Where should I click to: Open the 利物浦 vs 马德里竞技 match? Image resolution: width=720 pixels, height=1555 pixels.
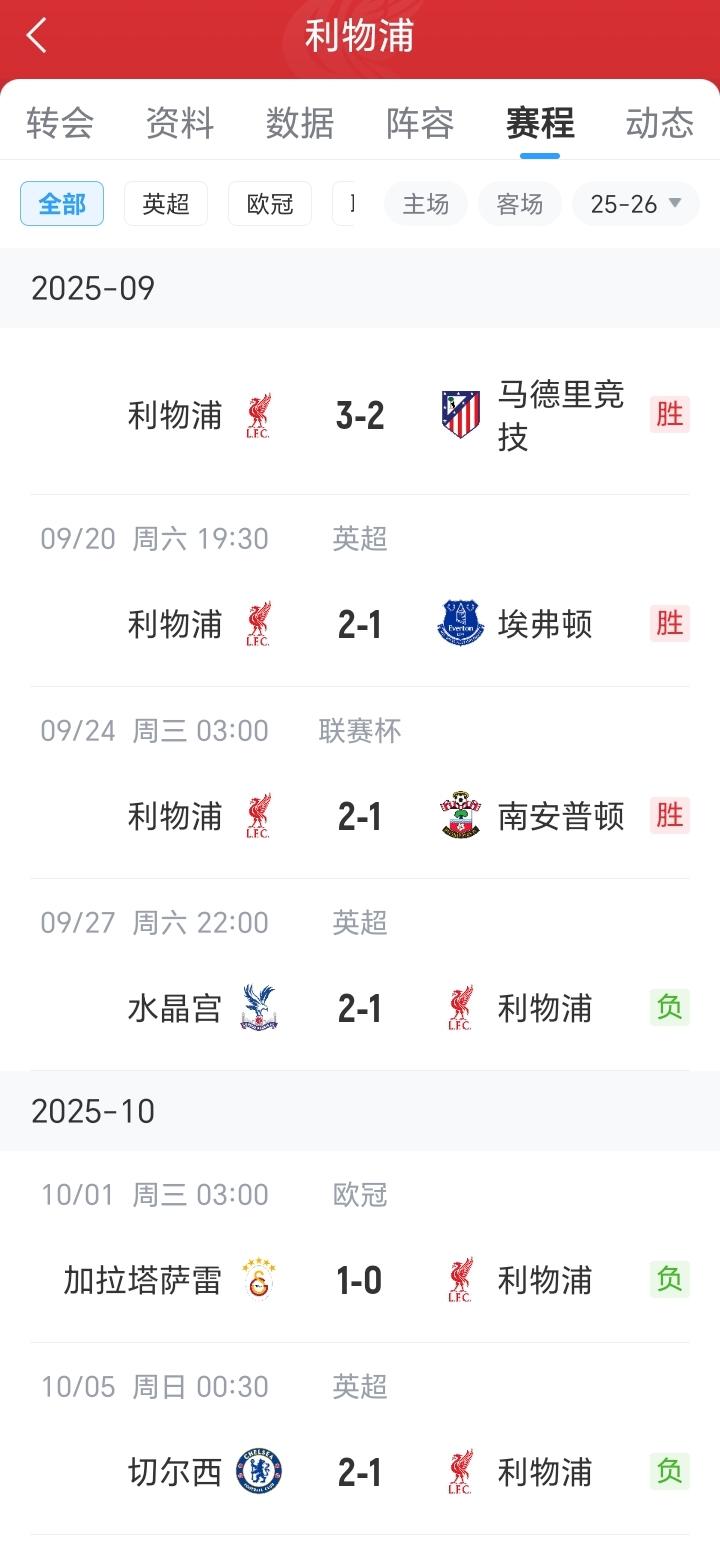[x=360, y=415]
